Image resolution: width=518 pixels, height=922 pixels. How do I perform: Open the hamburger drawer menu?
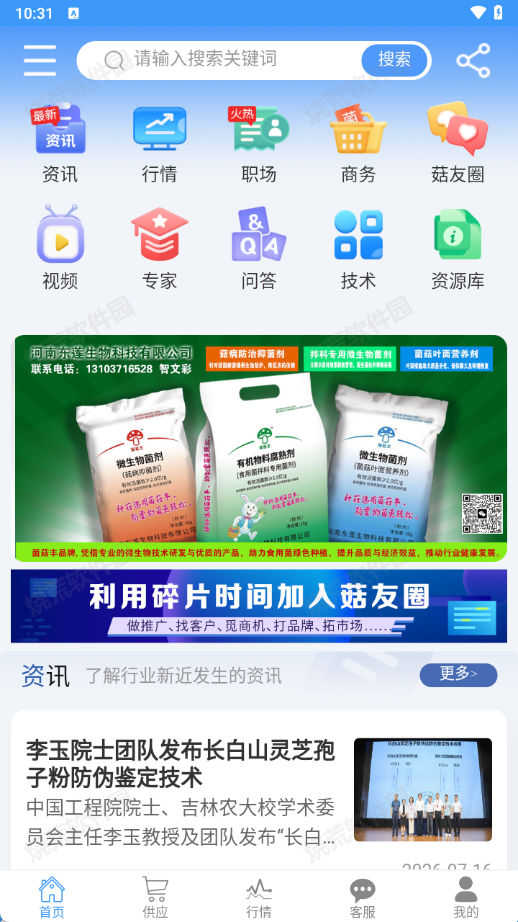point(40,60)
